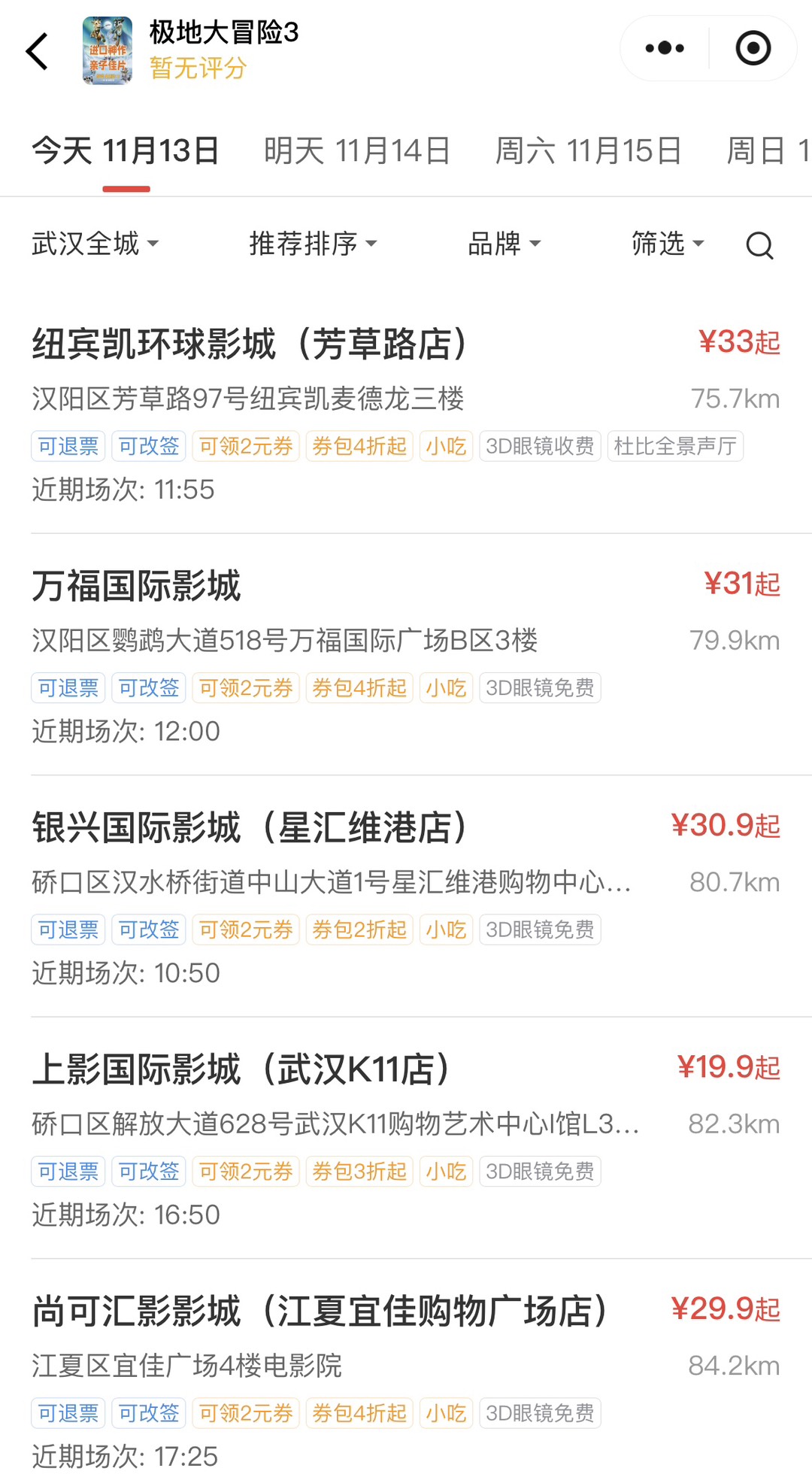
Task: Open the mini program more options menu
Action: (665, 49)
